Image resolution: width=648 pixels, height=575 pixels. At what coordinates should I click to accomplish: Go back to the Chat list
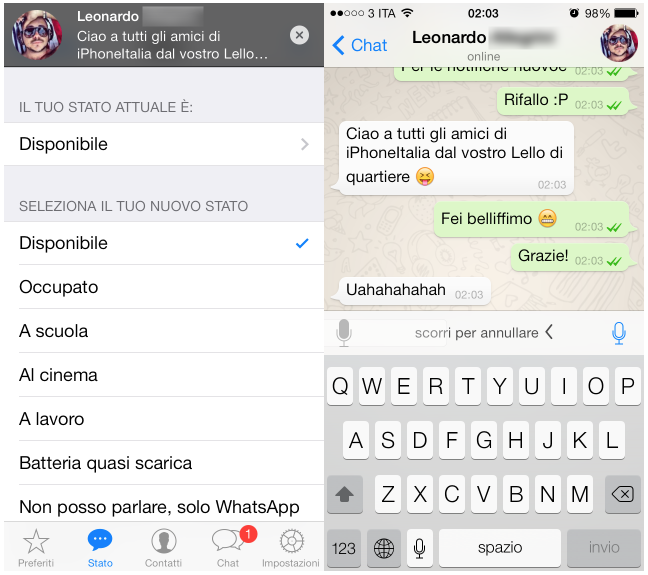359,45
